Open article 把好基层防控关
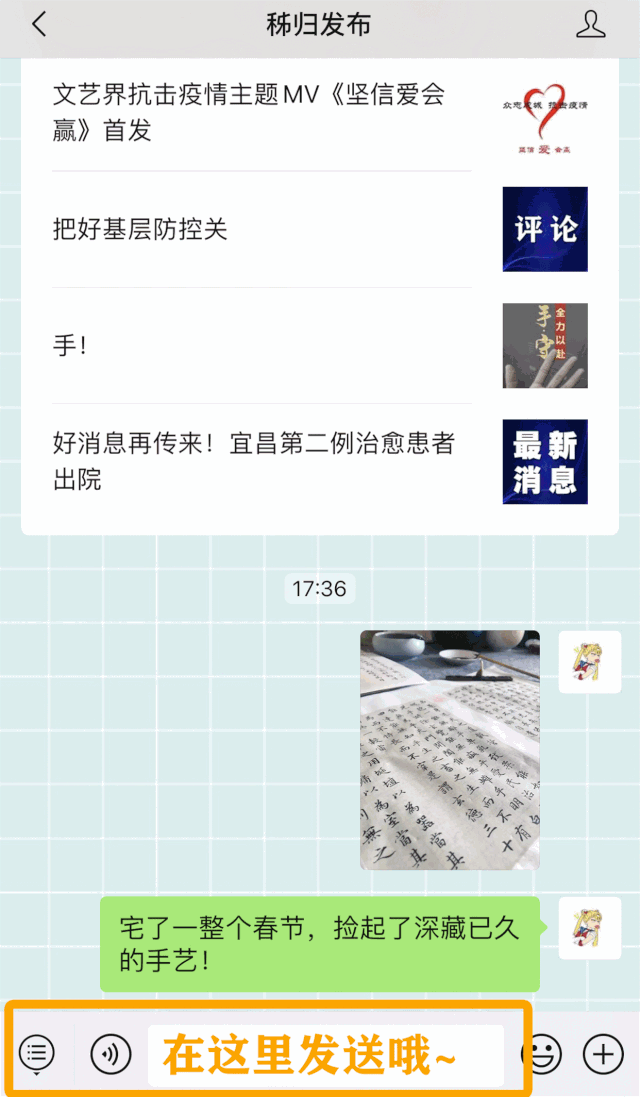640x1097 pixels. [x=250, y=229]
